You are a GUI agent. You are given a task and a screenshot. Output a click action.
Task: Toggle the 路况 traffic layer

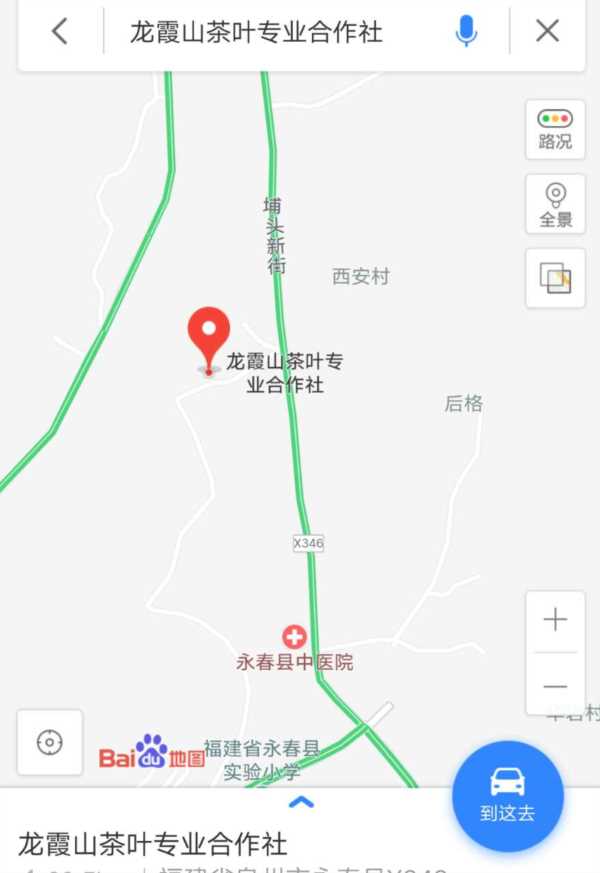[x=555, y=129]
